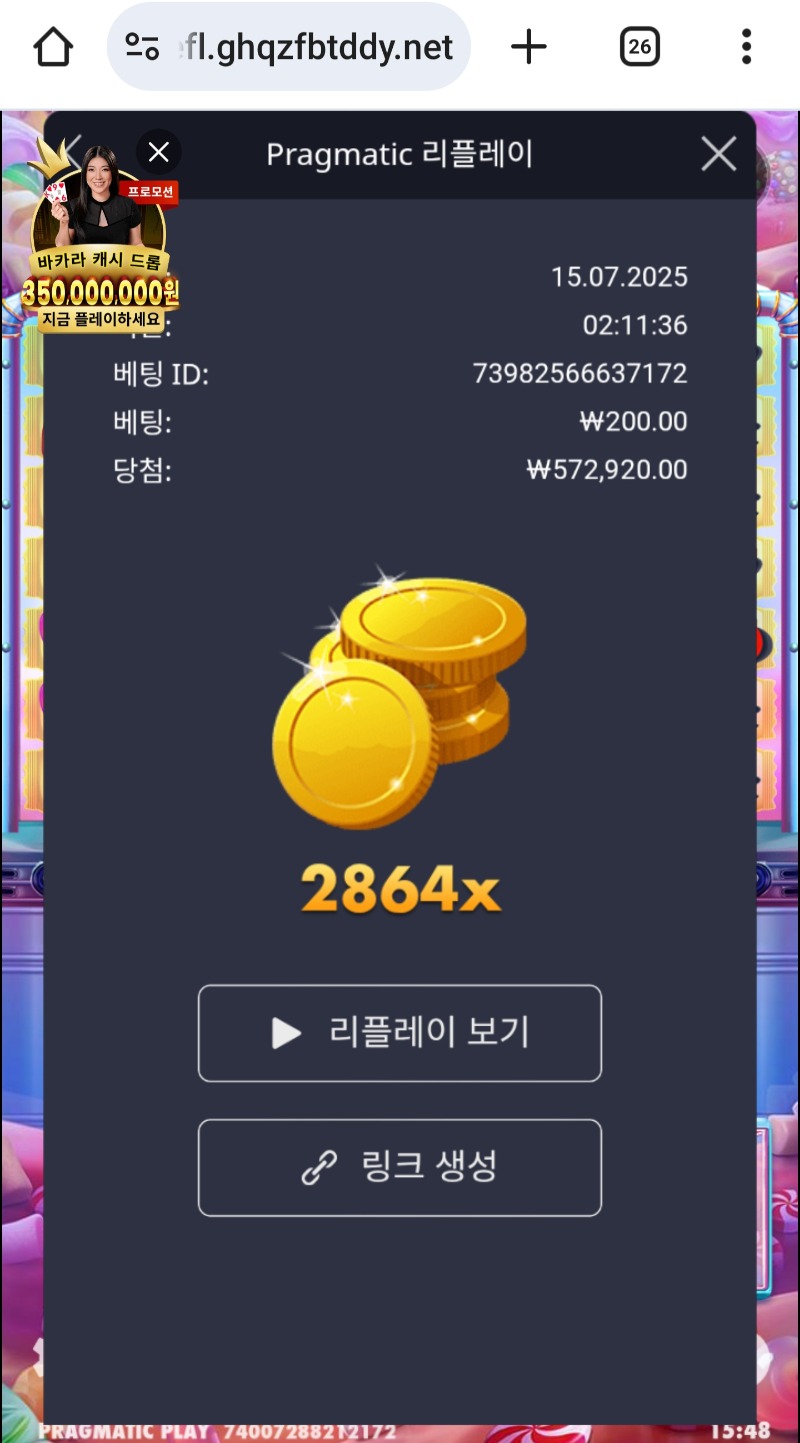Open the browser overflow menu
This screenshot has width=800, height=1443.
[746, 47]
